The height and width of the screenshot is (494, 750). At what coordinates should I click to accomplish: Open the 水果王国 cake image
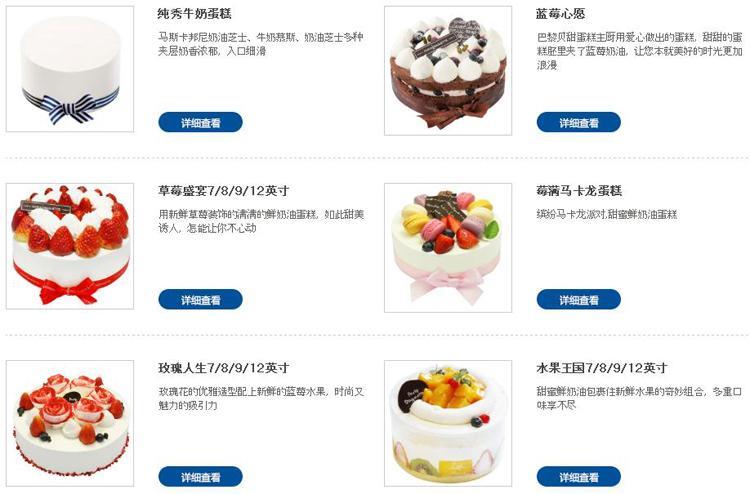click(x=447, y=423)
